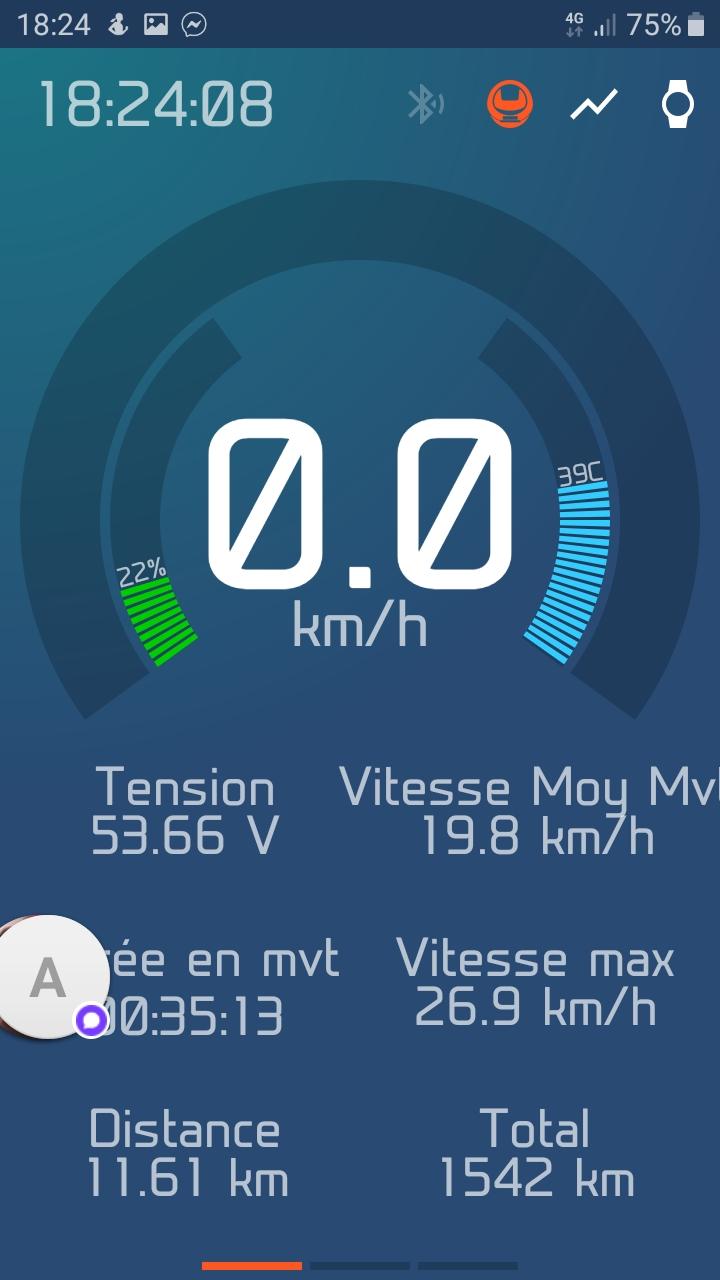Open the graph chart icon

594,105
